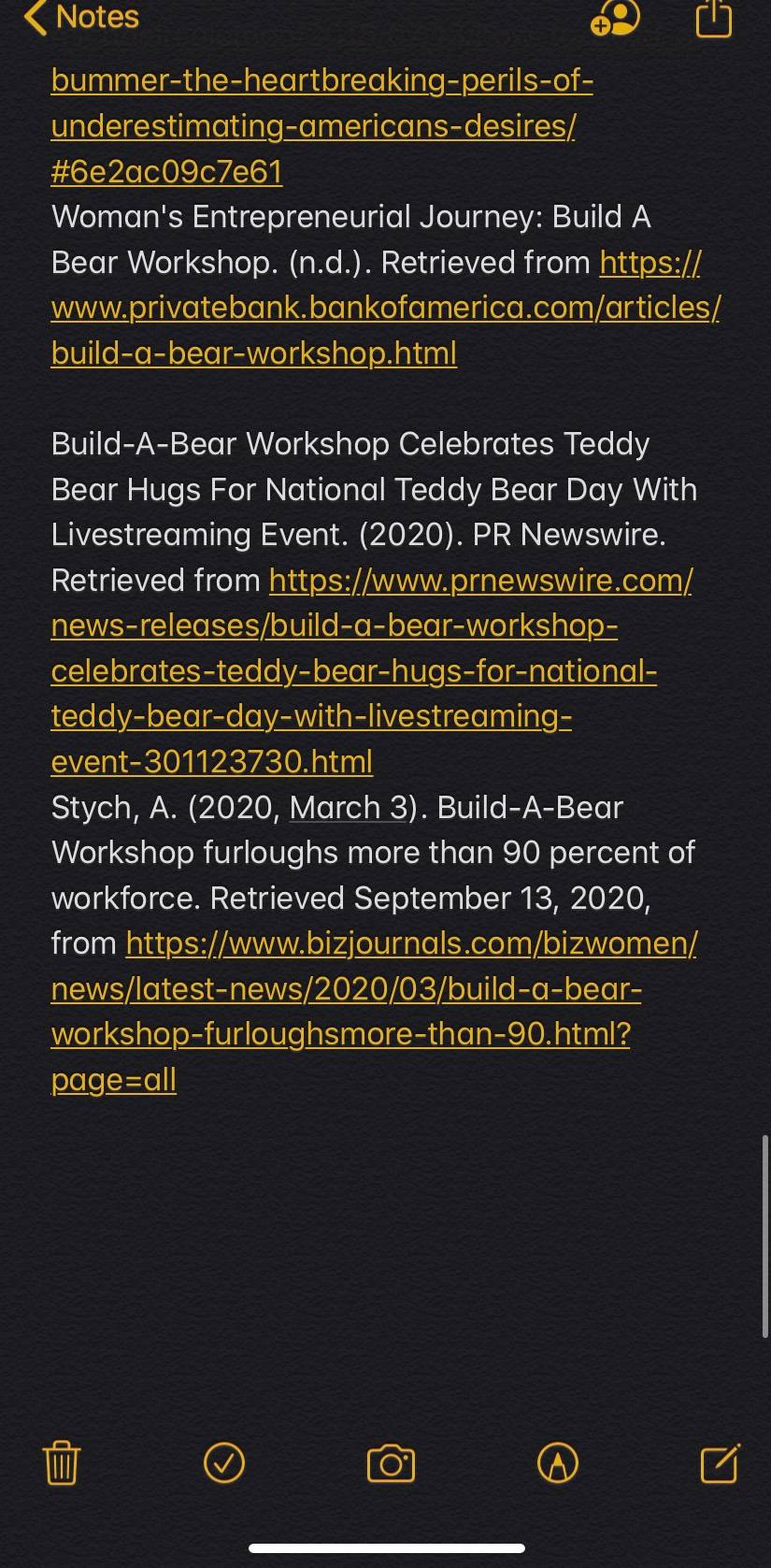The height and width of the screenshot is (1568, 771).
Task: Compose a new note
Action: point(720,1463)
